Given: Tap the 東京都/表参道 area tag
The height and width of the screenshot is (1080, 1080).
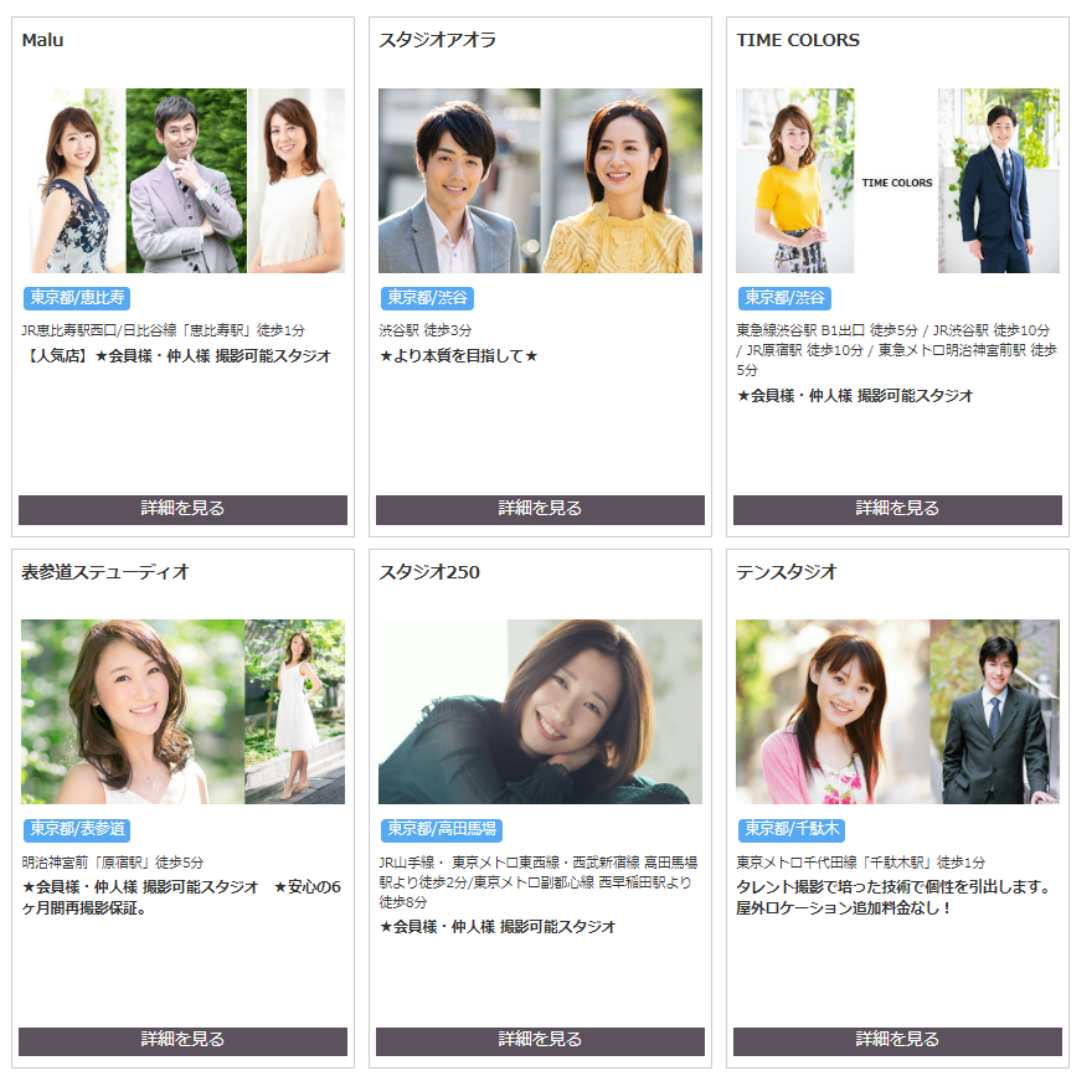Looking at the screenshot, I should [76, 830].
